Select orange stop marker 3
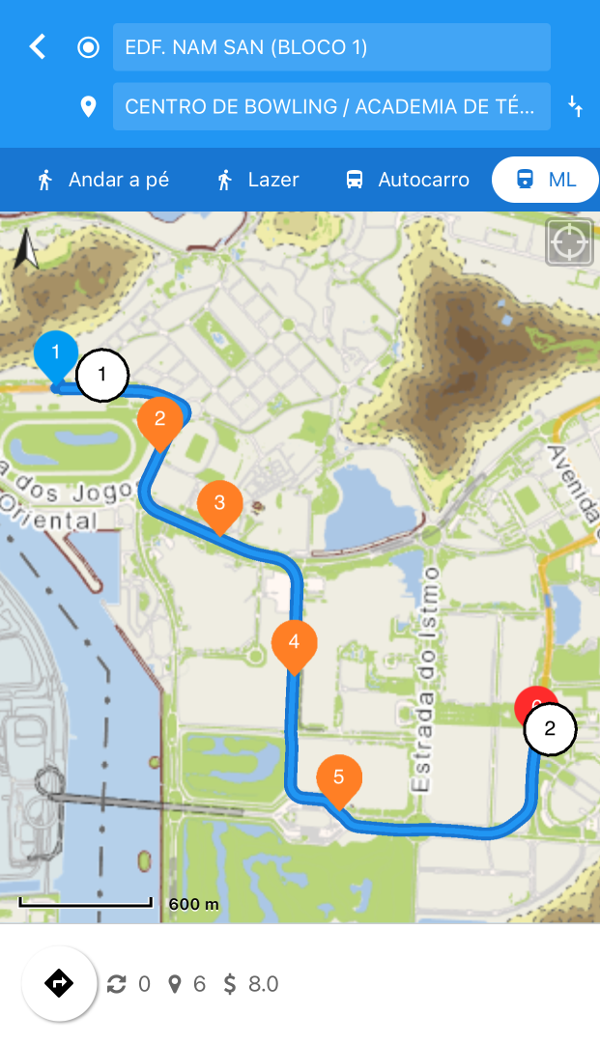Image resolution: width=600 pixels, height=1043 pixels. 220,503
